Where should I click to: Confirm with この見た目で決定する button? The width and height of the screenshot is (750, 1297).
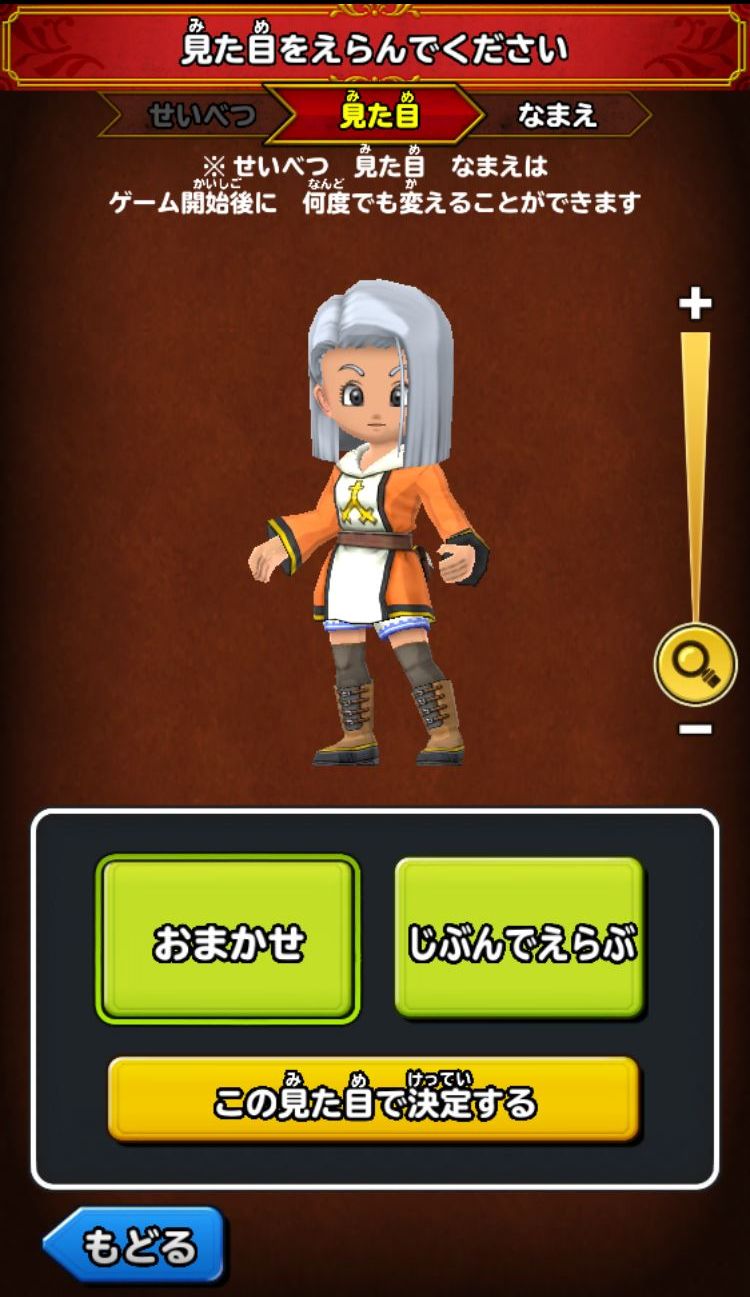pyautogui.click(x=373, y=1100)
